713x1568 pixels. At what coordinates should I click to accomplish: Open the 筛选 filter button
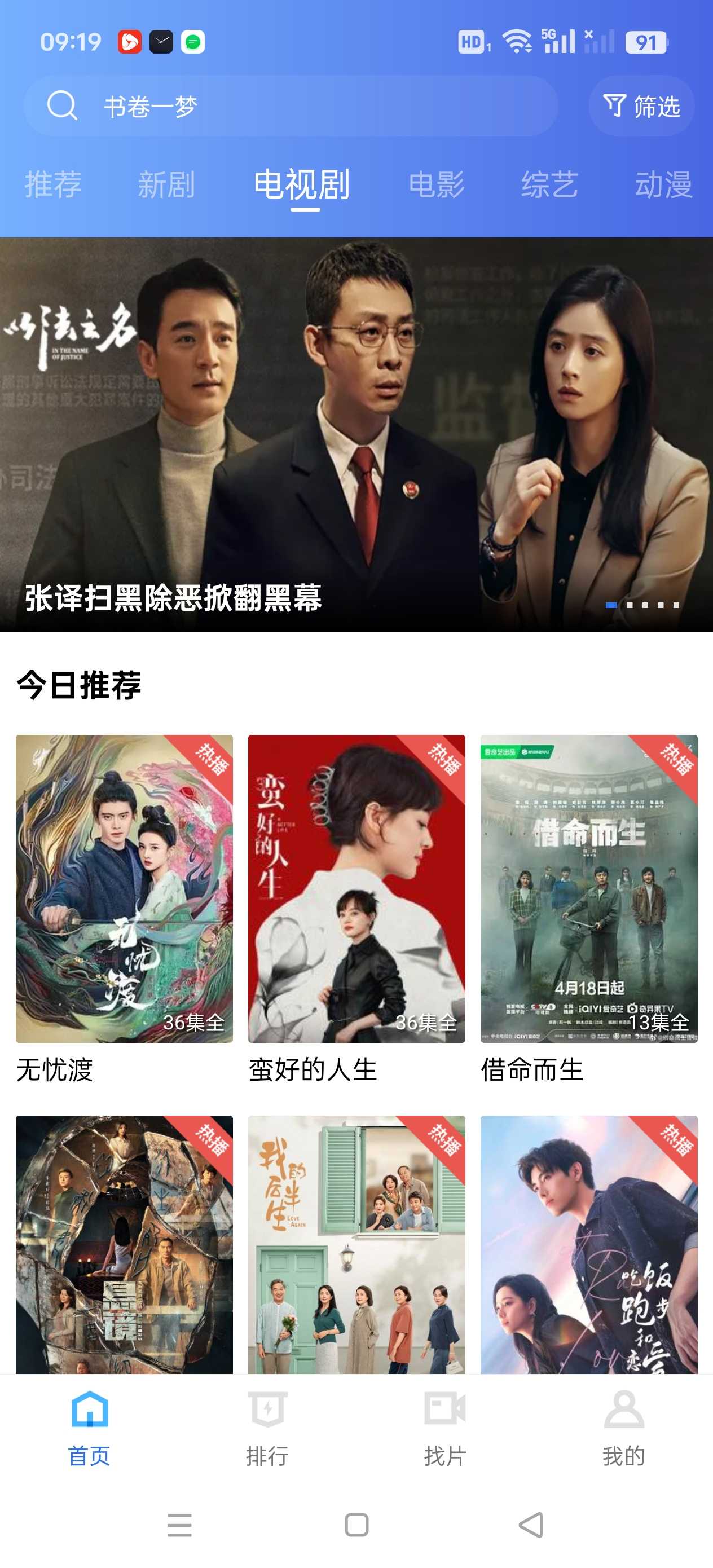tap(641, 107)
